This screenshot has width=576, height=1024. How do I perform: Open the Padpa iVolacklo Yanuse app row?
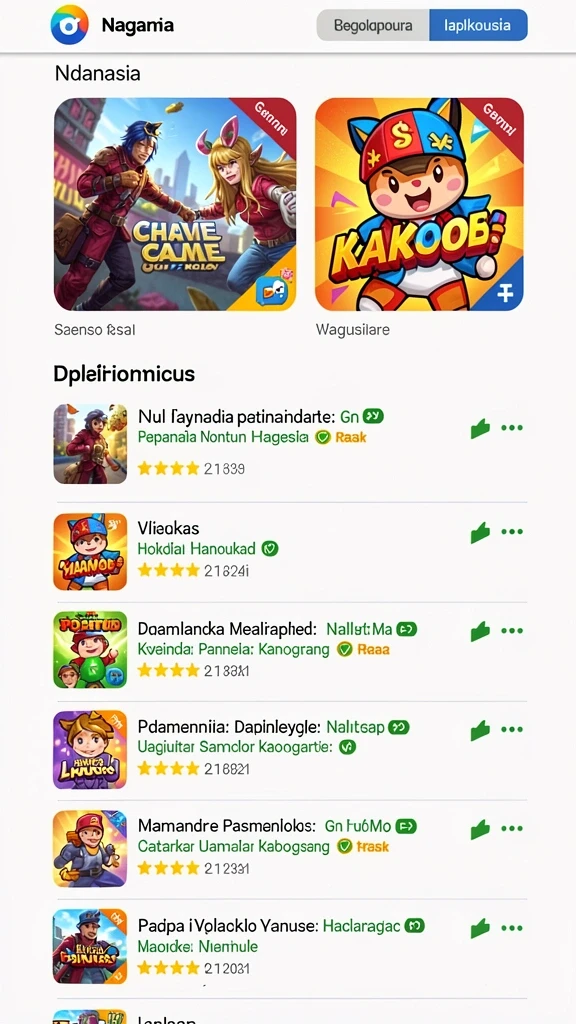(x=290, y=946)
